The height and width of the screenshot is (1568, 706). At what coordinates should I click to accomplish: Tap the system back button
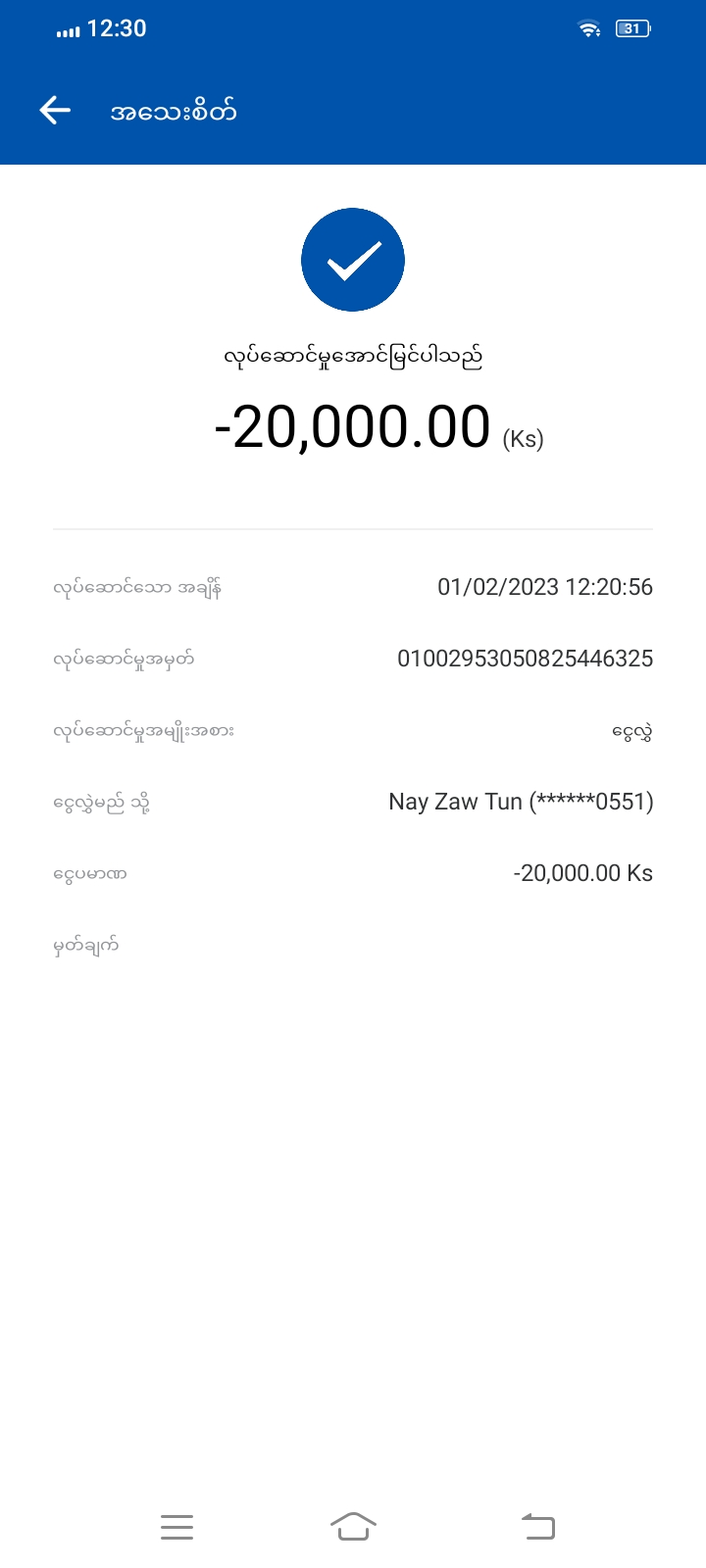click(537, 1527)
